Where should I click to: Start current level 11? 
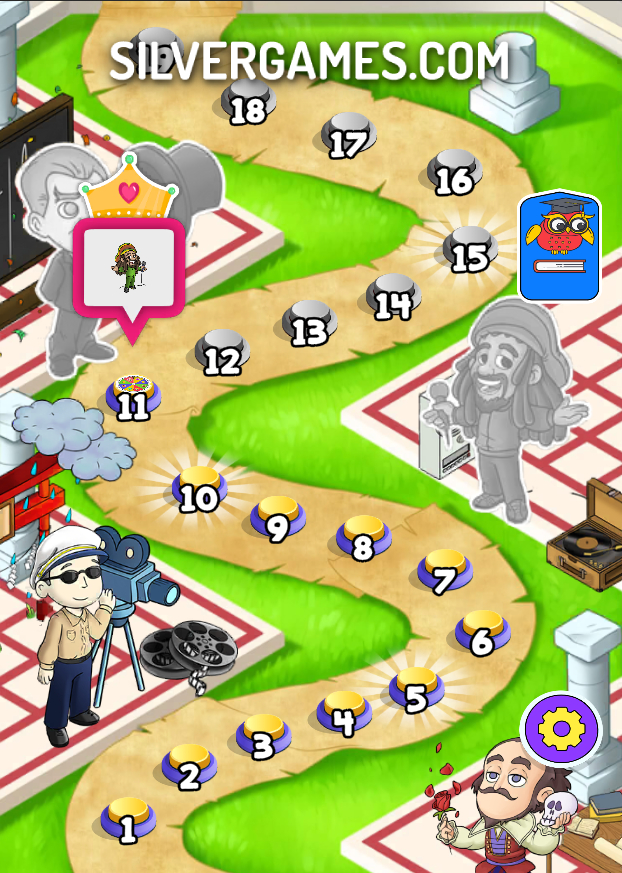(133, 396)
